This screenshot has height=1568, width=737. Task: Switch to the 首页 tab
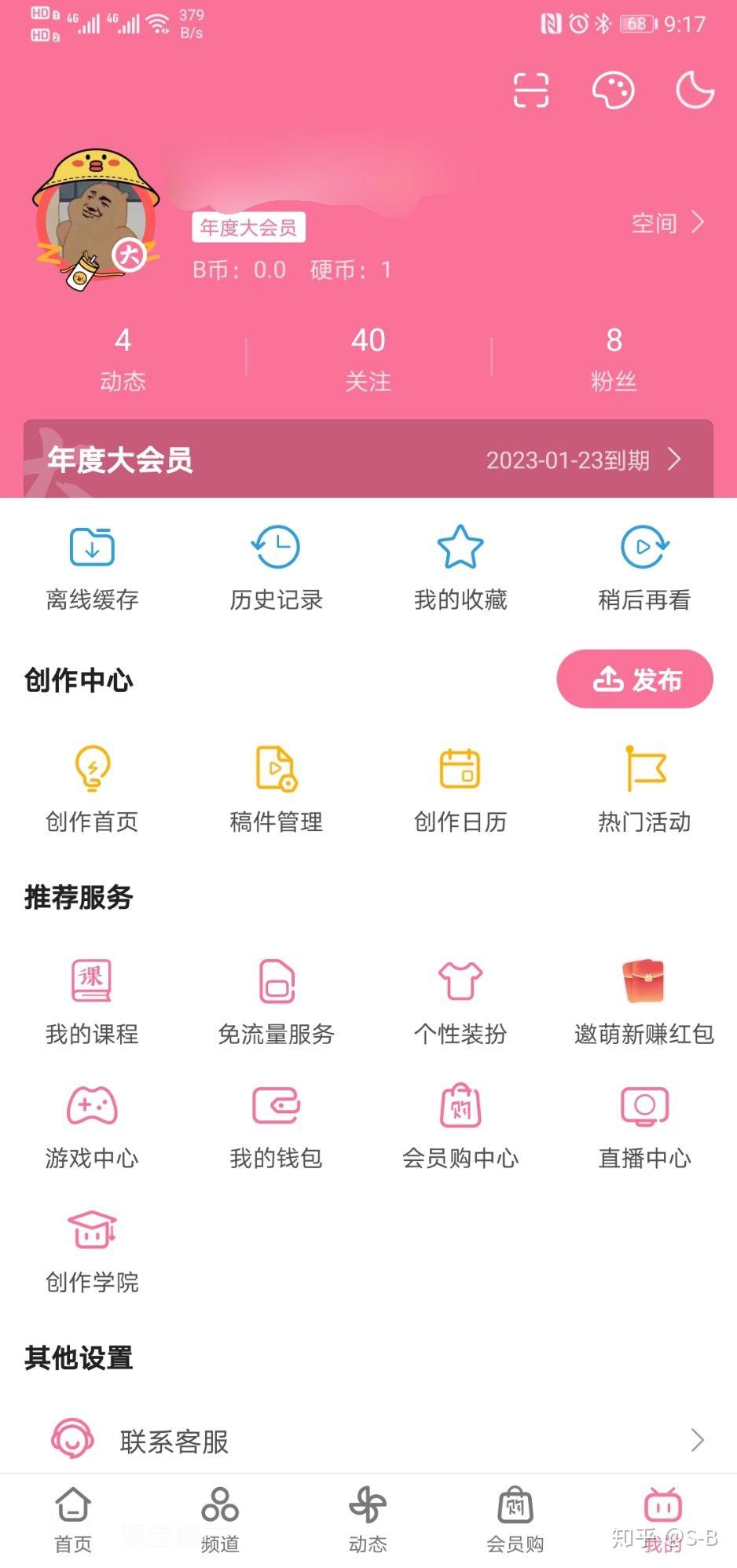pos(73,1519)
